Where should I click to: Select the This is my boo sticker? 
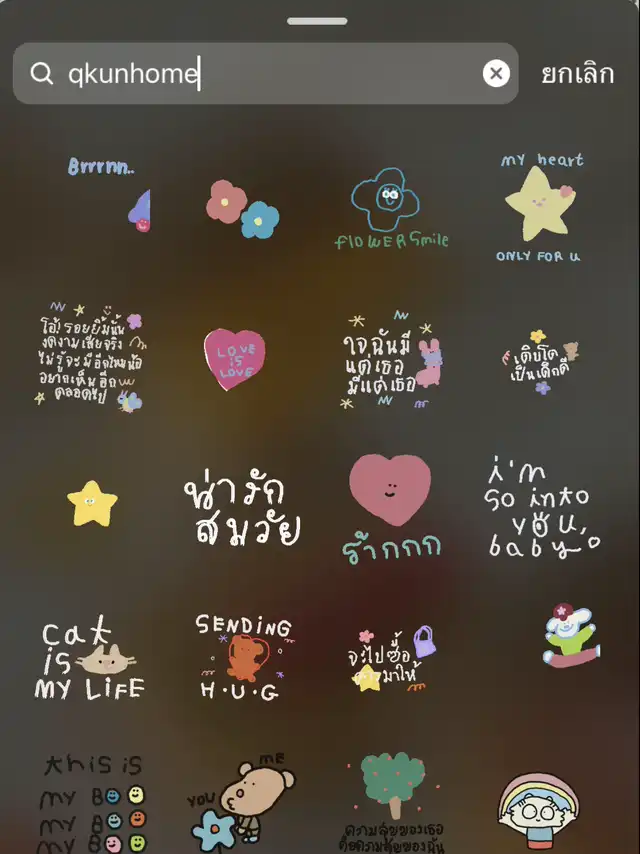click(x=92, y=798)
